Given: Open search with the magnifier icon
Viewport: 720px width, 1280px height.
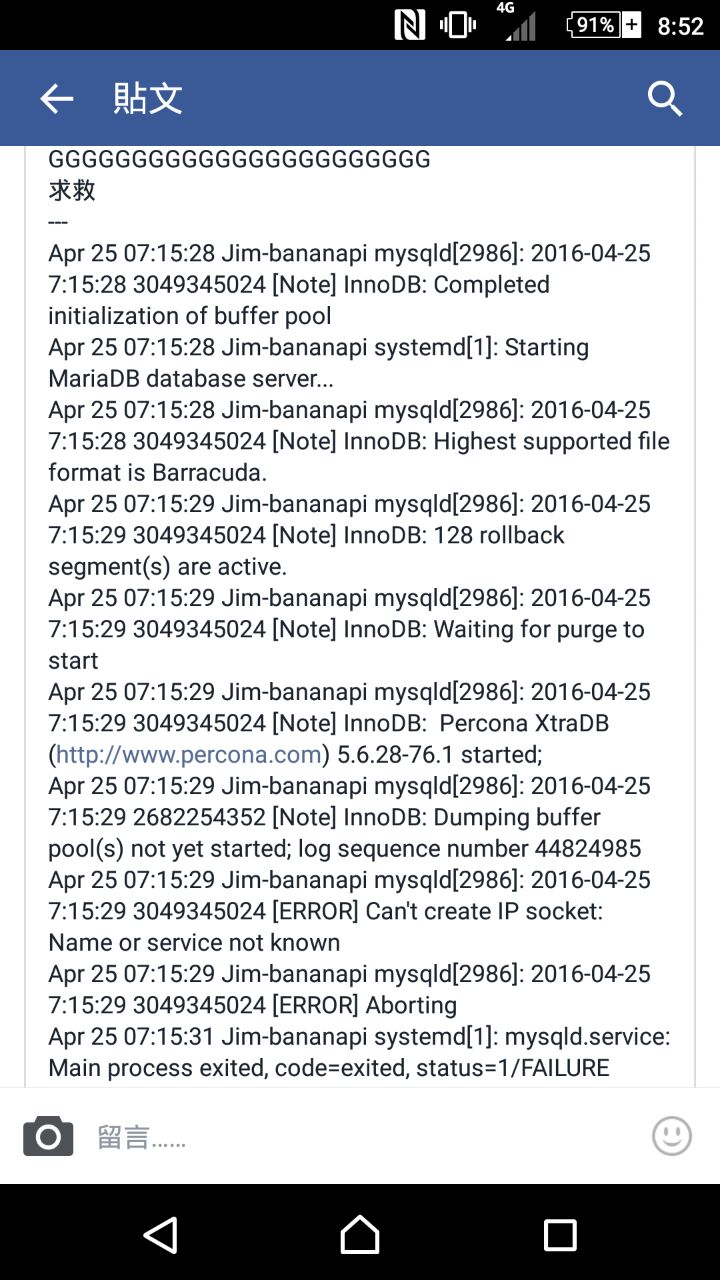Looking at the screenshot, I should coord(665,98).
